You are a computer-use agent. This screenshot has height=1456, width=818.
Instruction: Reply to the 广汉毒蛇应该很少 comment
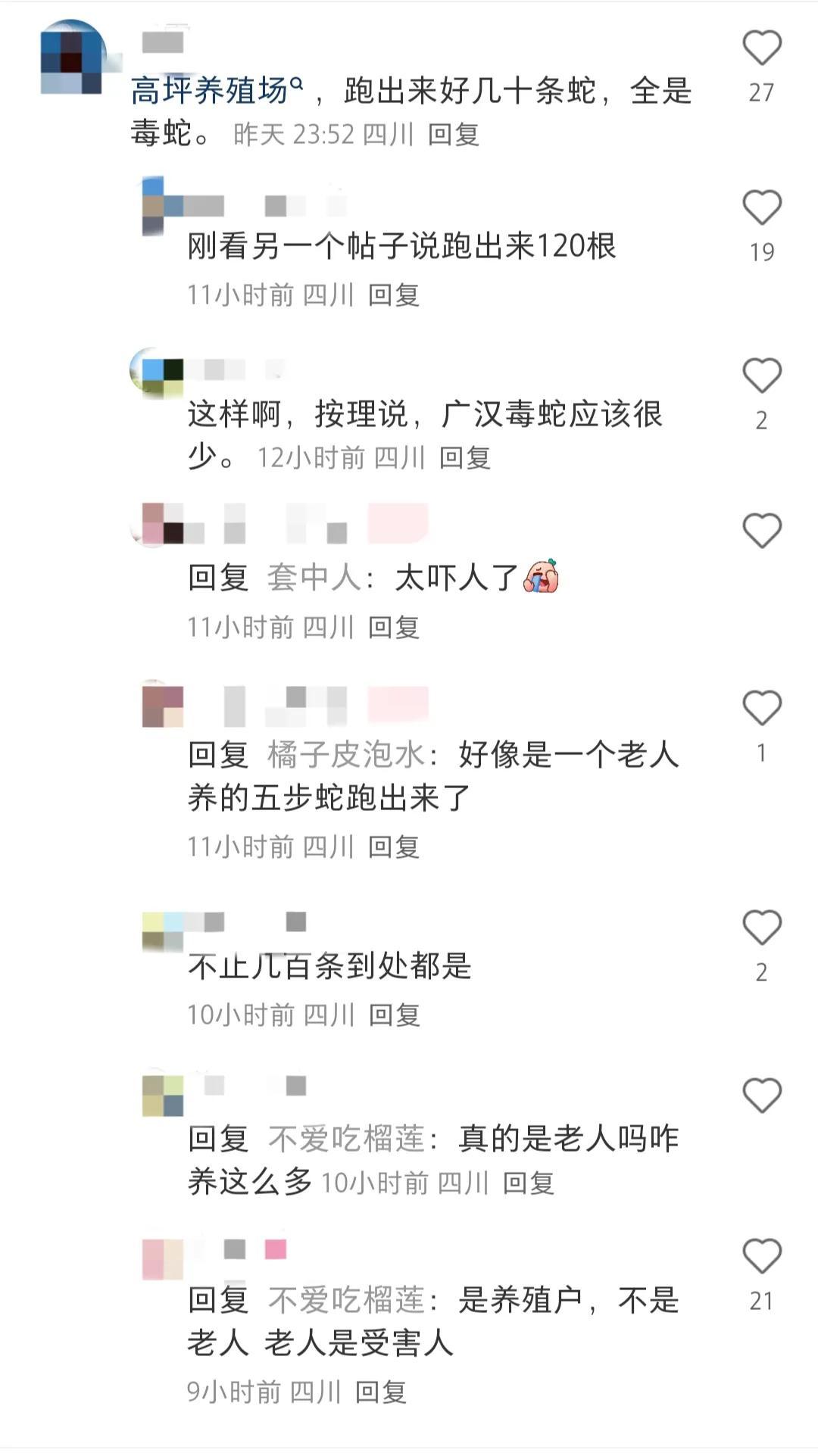(x=464, y=457)
